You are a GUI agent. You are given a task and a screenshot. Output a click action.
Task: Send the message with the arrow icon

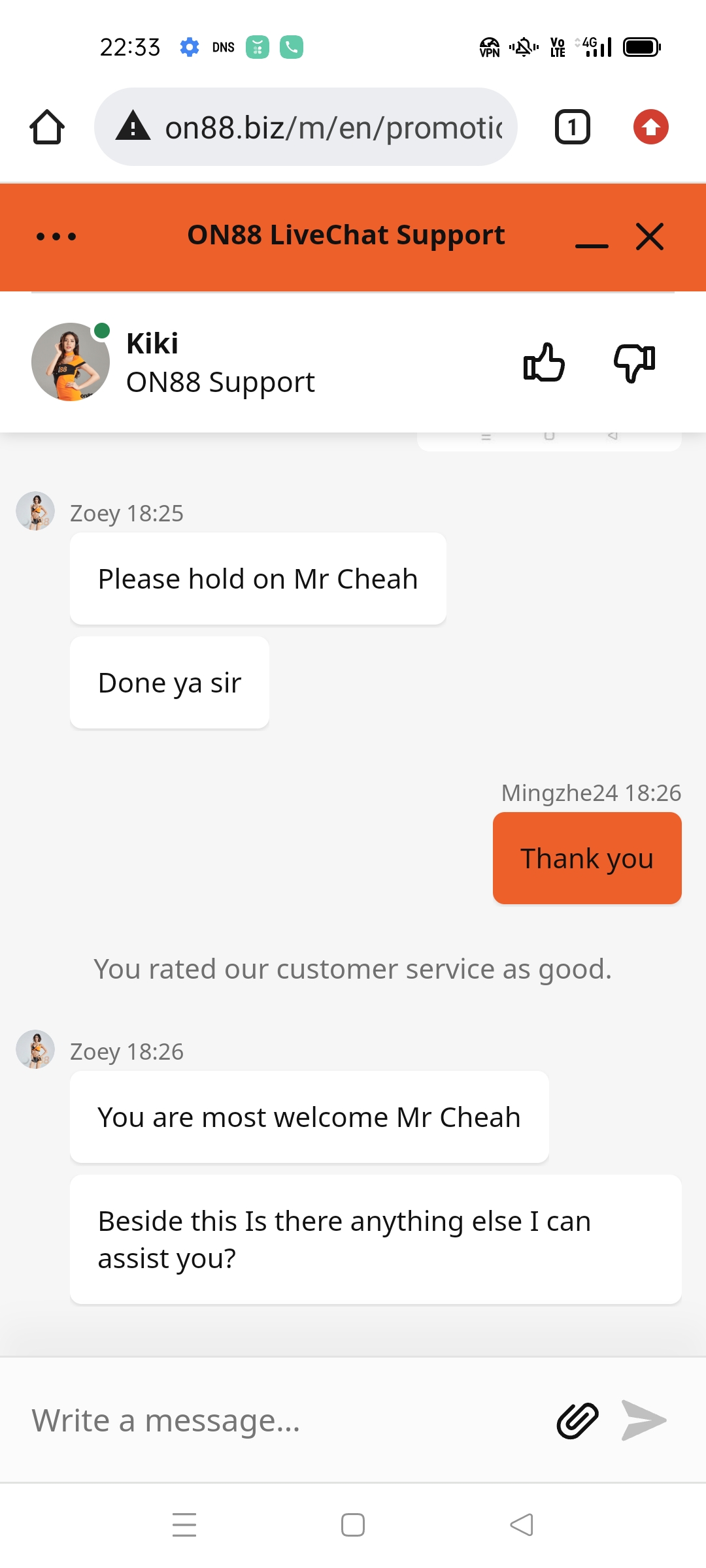[644, 1420]
